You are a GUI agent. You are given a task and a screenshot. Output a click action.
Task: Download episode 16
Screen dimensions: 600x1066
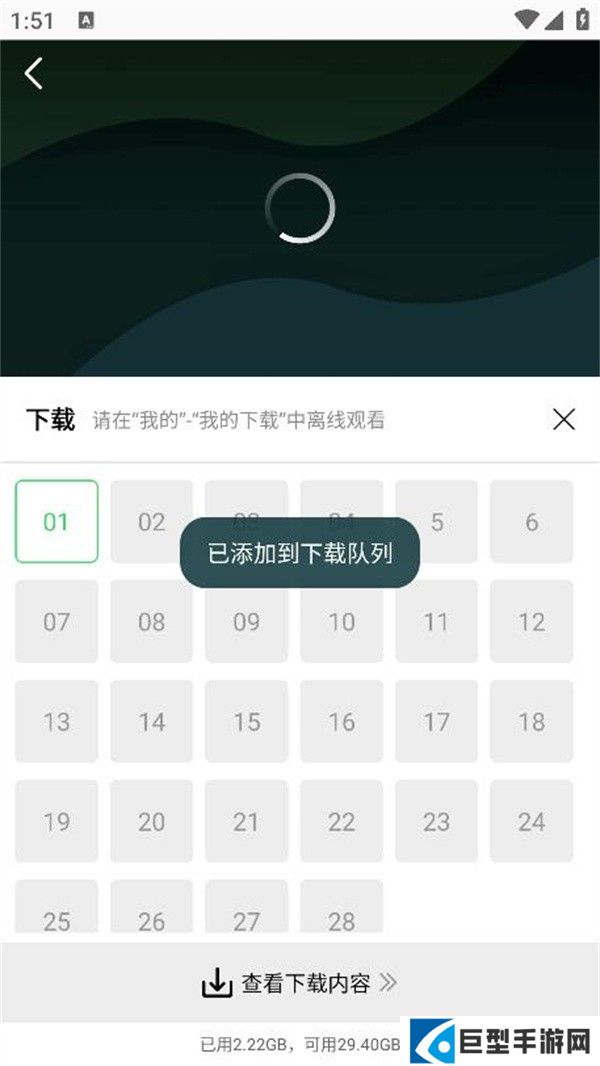tap(341, 721)
